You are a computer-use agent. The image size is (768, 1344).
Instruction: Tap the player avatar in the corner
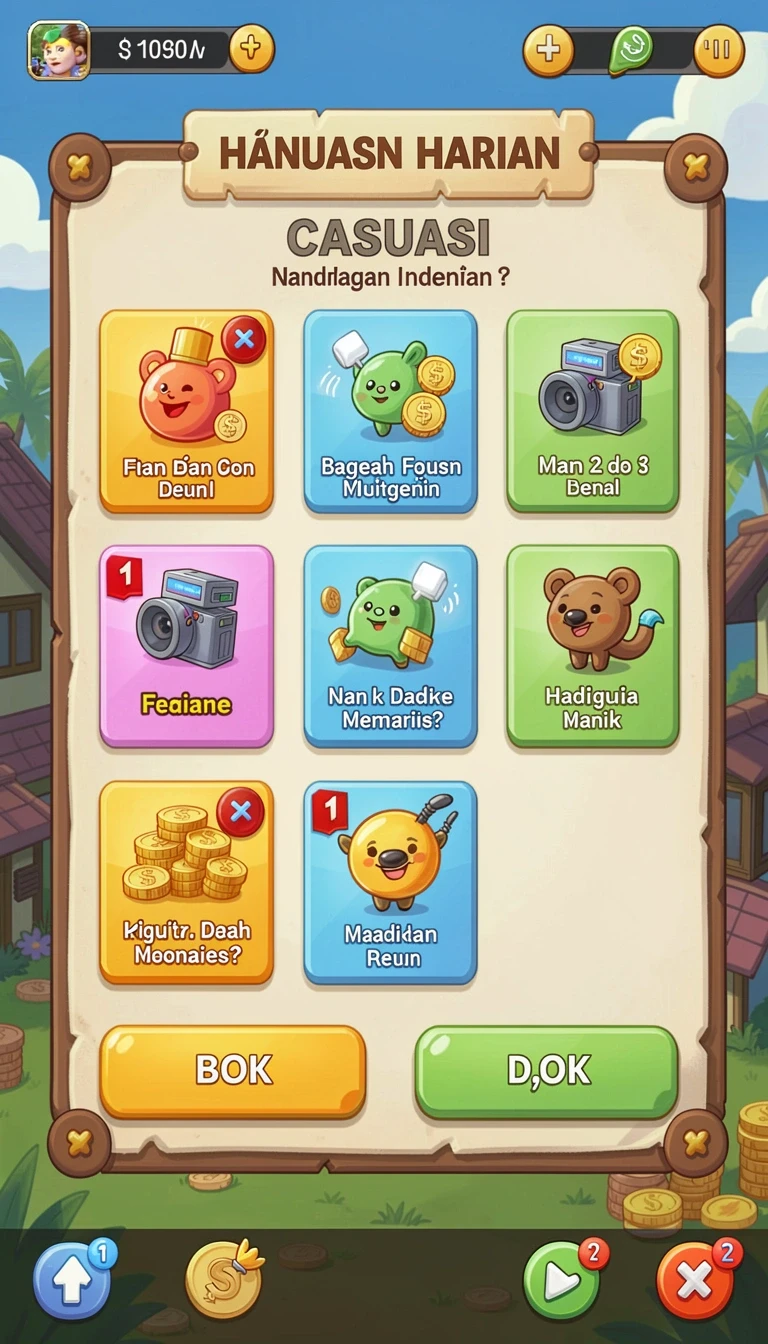[58, 49]
